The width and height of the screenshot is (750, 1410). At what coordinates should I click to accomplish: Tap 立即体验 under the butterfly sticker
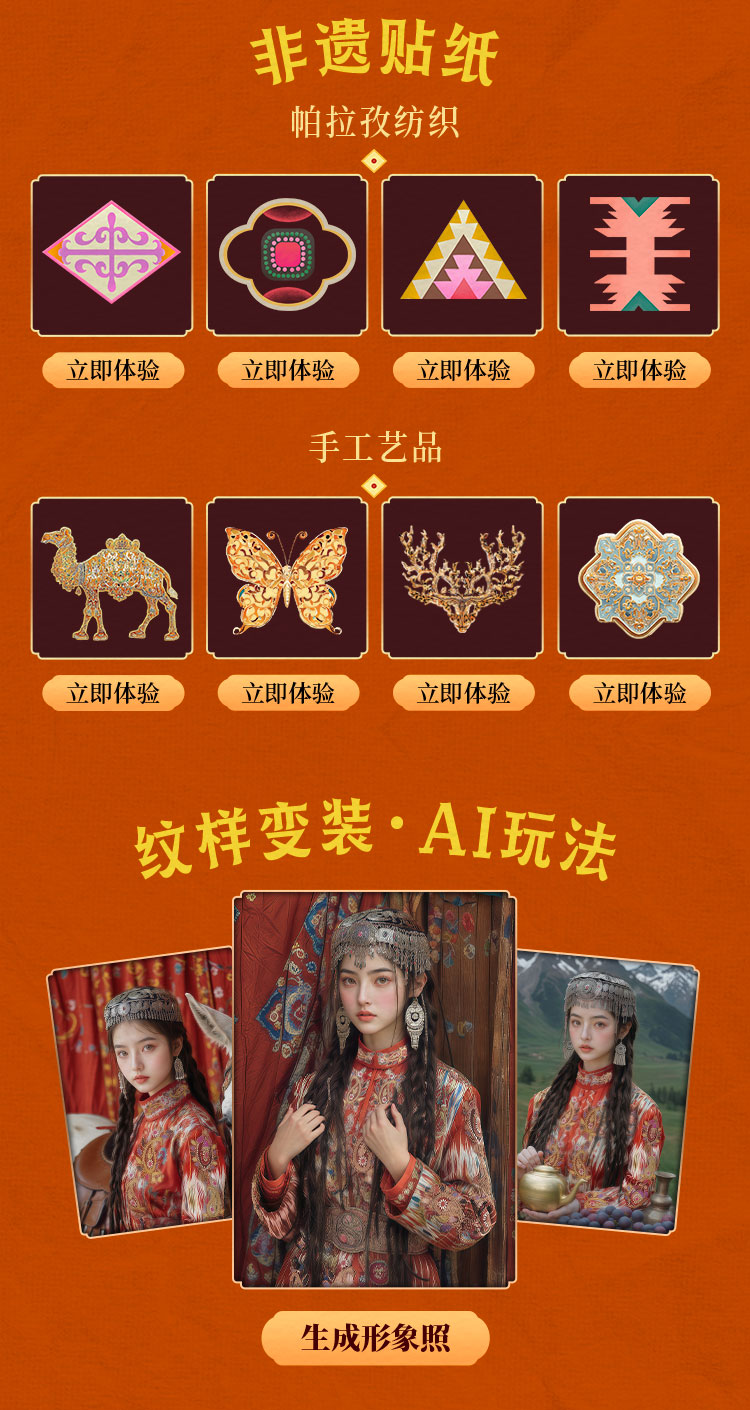pyautogui.click(x=288, y=693)
